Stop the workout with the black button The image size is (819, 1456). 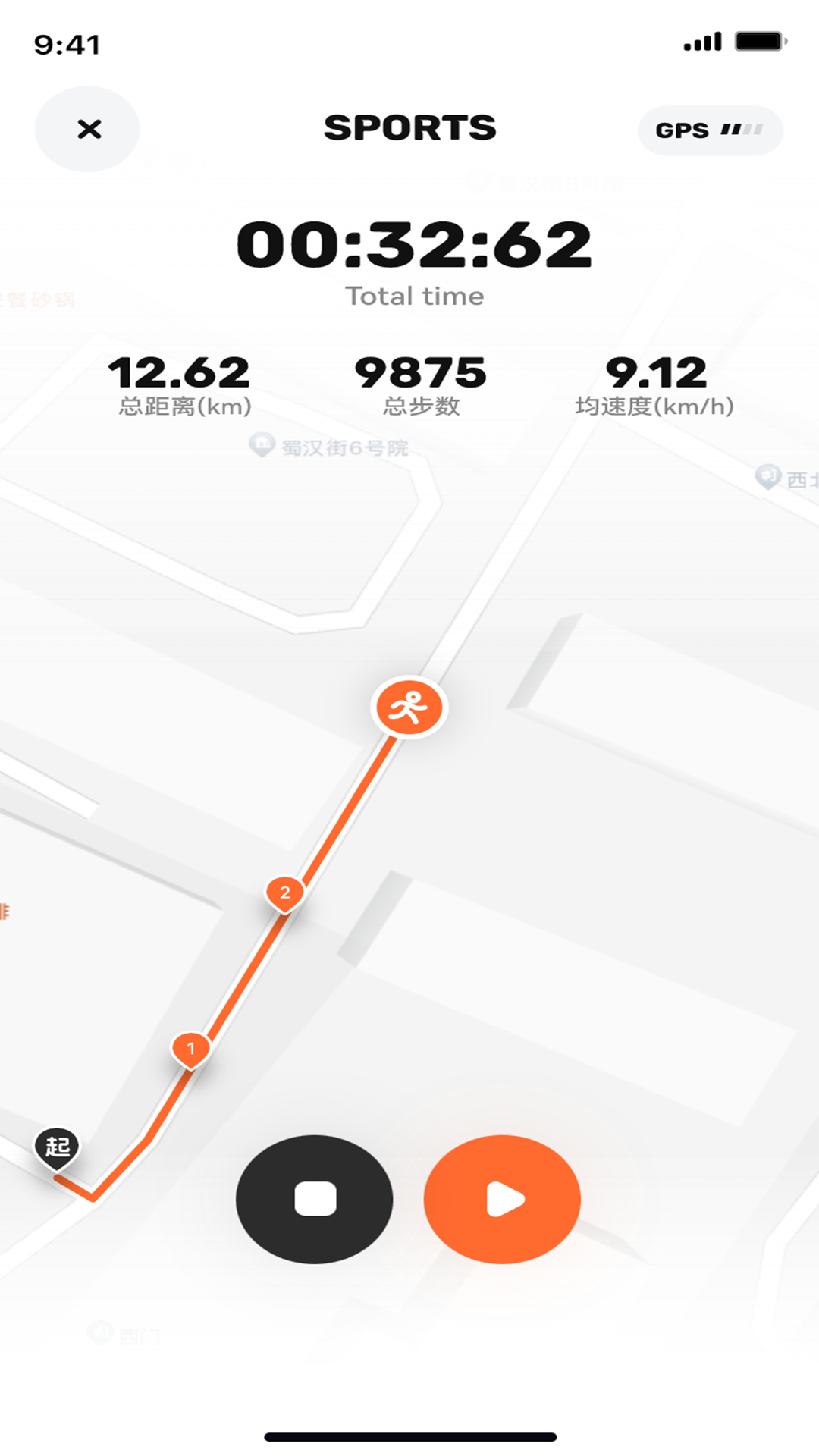click(315, 1199)
